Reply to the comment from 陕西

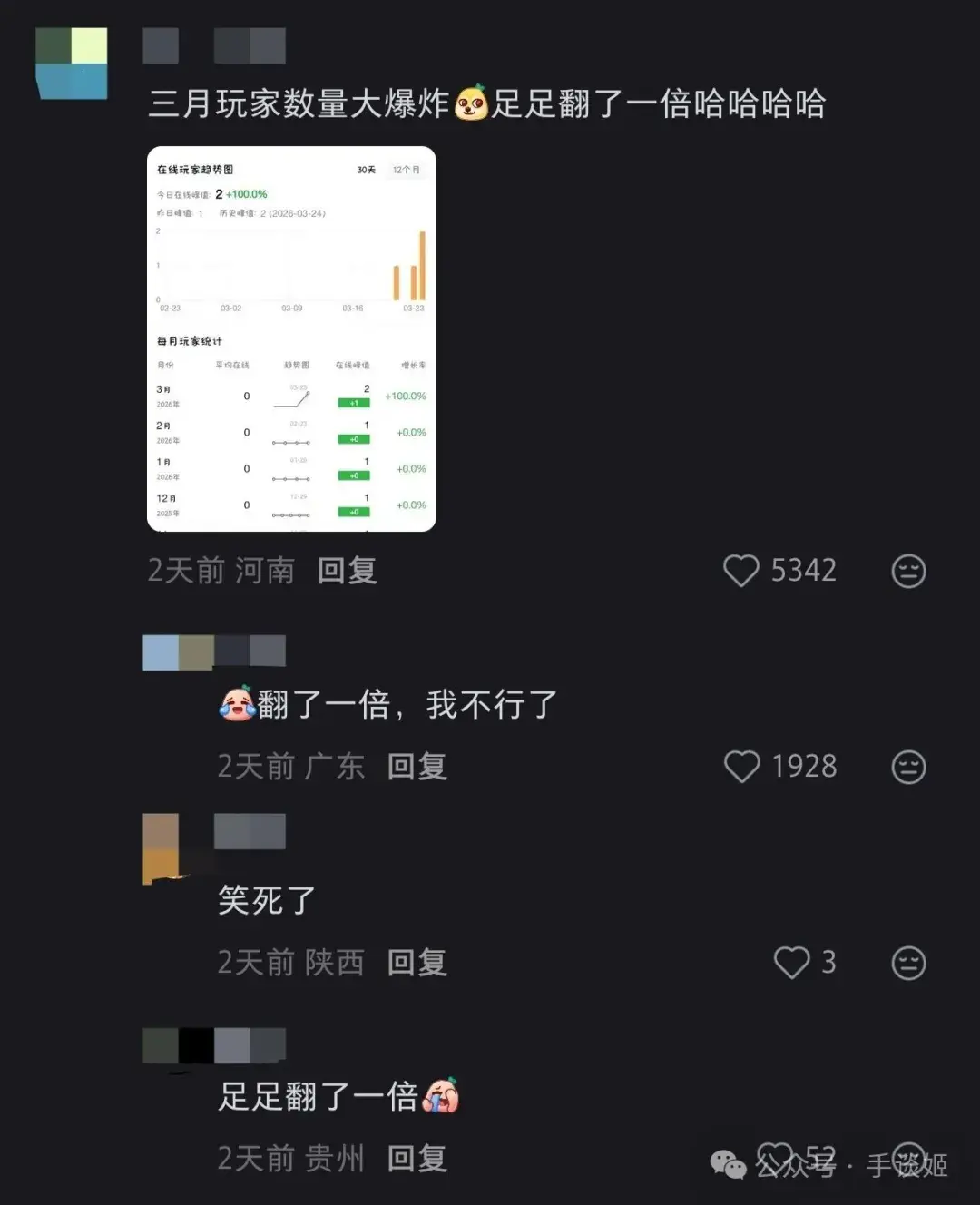(x=416, y=963)
